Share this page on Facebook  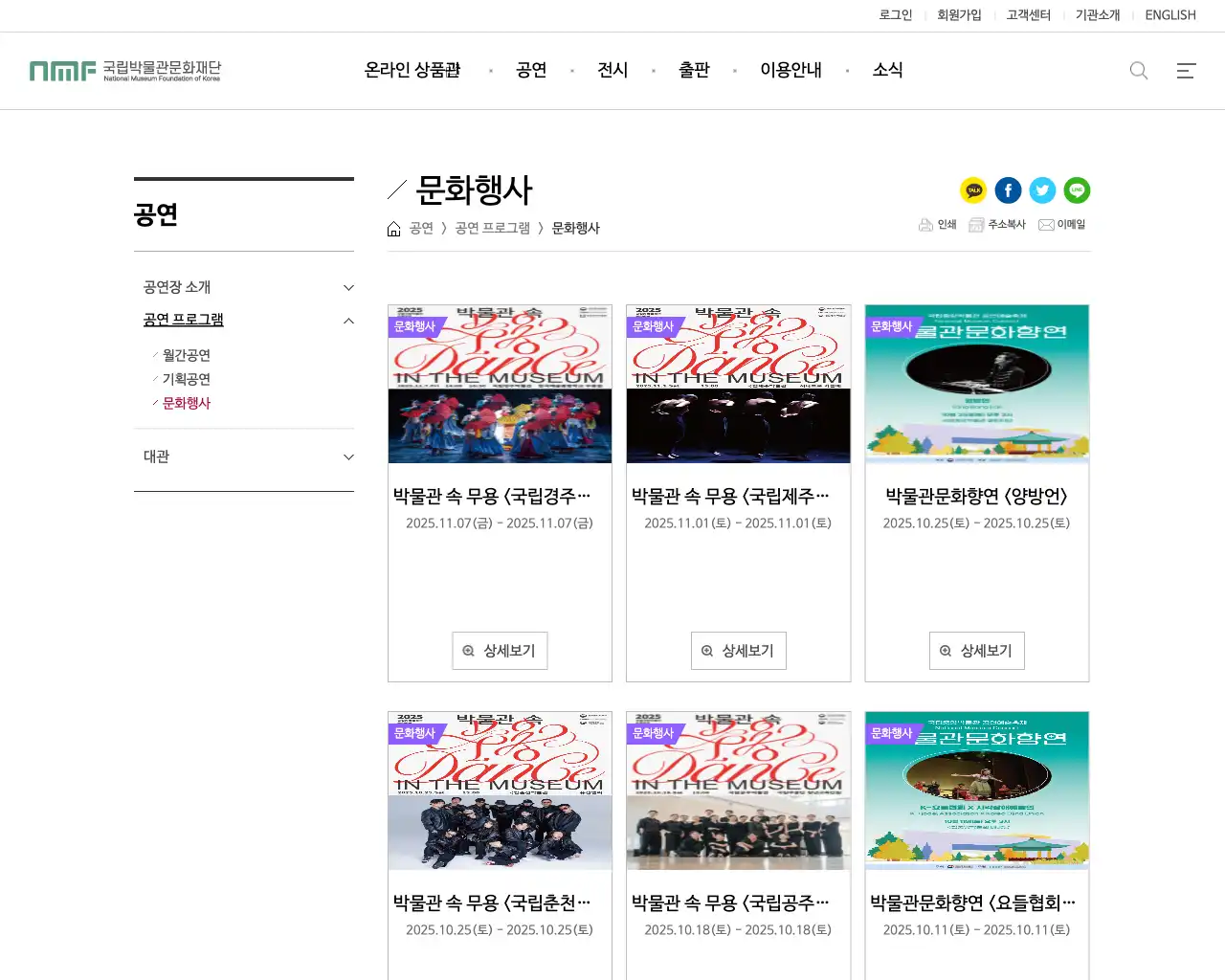pos(1008,190)
